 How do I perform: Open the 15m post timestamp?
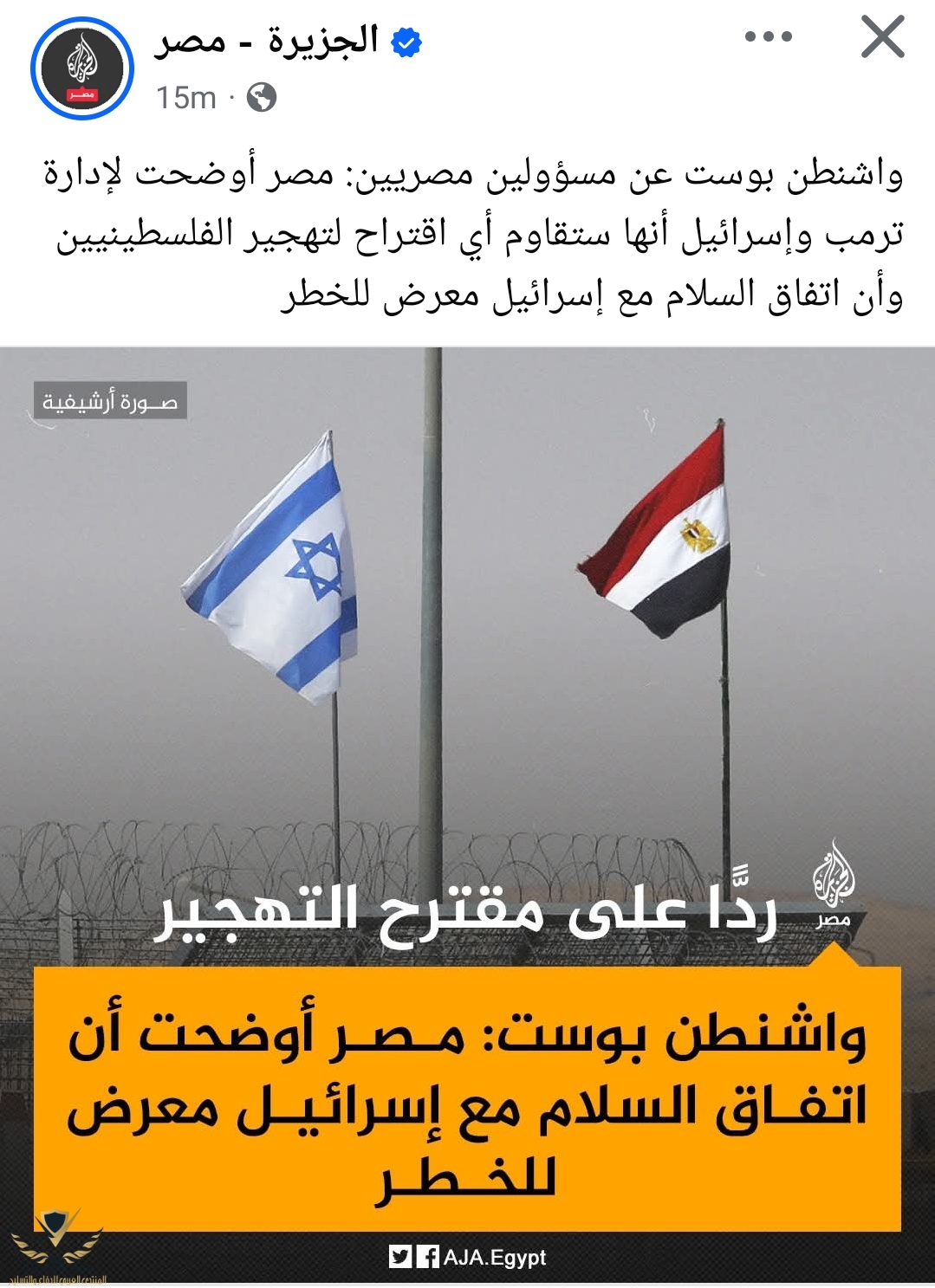coord(186,98)
